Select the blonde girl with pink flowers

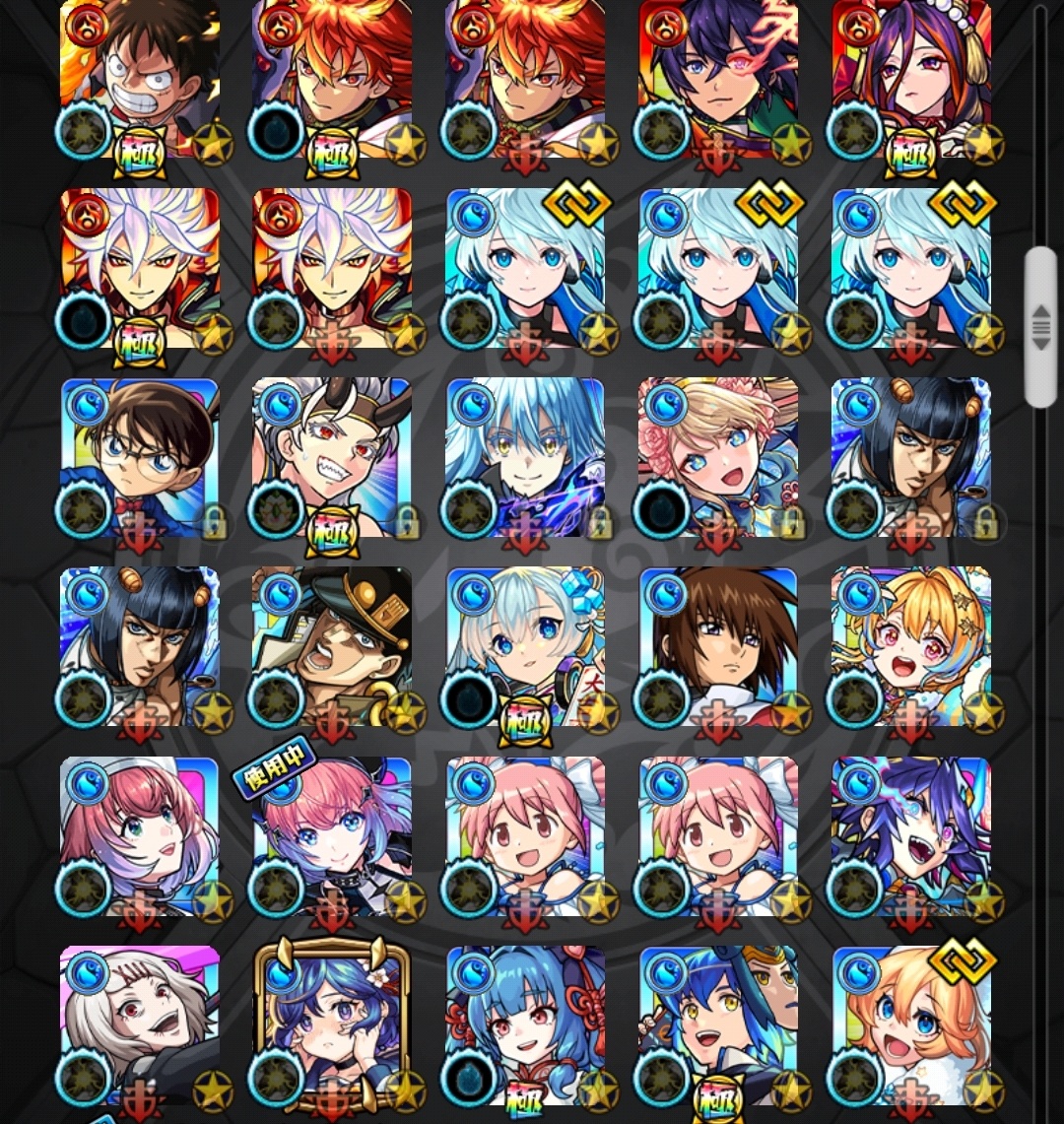pyautogui.click(x=717, y=458)
